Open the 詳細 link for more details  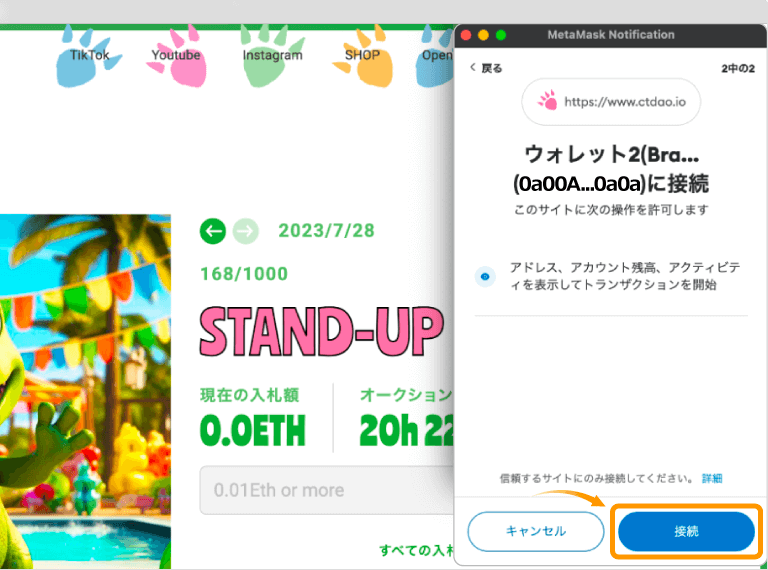(712, 479)
